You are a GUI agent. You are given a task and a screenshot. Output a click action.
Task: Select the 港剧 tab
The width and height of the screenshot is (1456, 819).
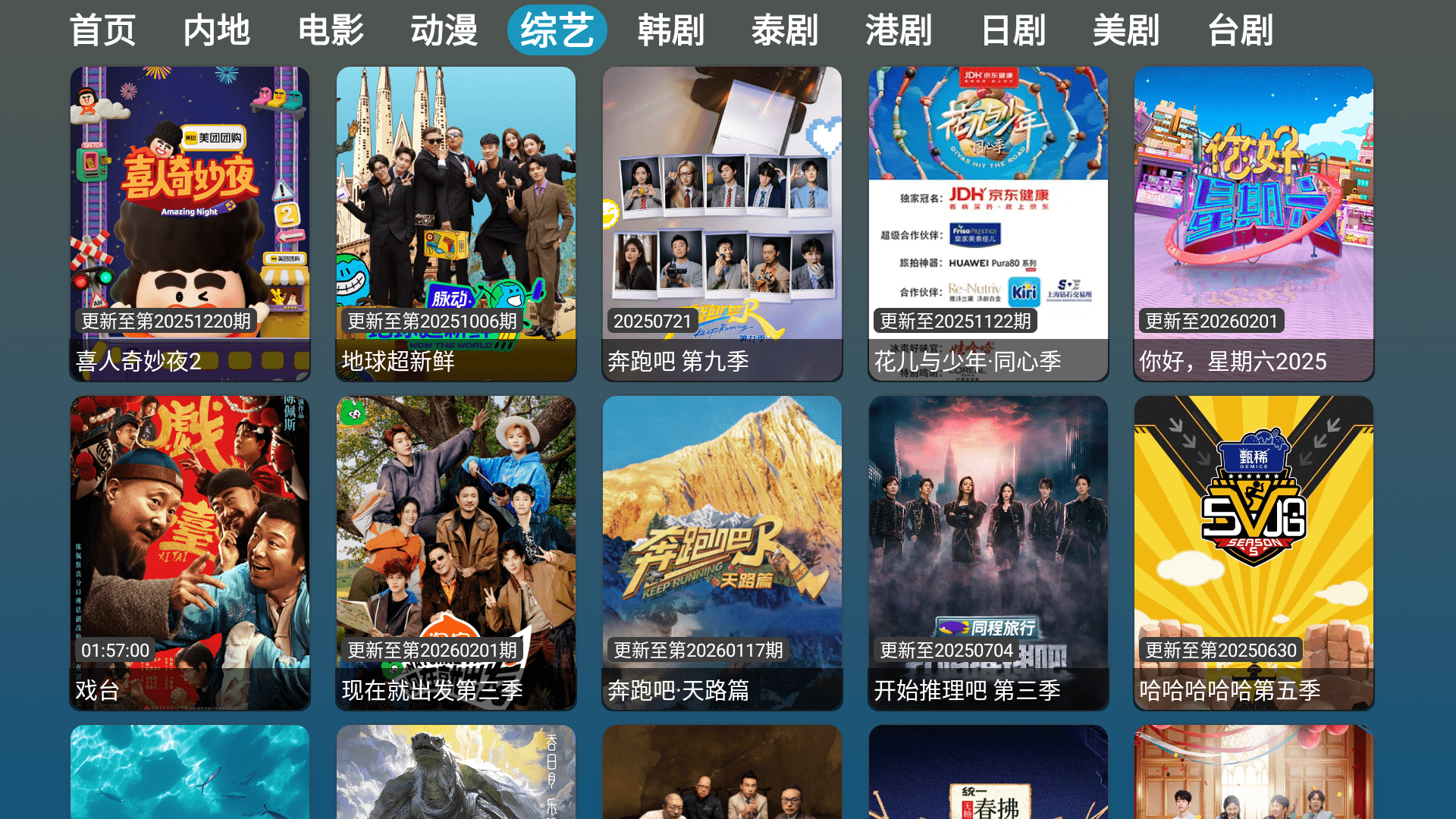click(x=899, y=30)
